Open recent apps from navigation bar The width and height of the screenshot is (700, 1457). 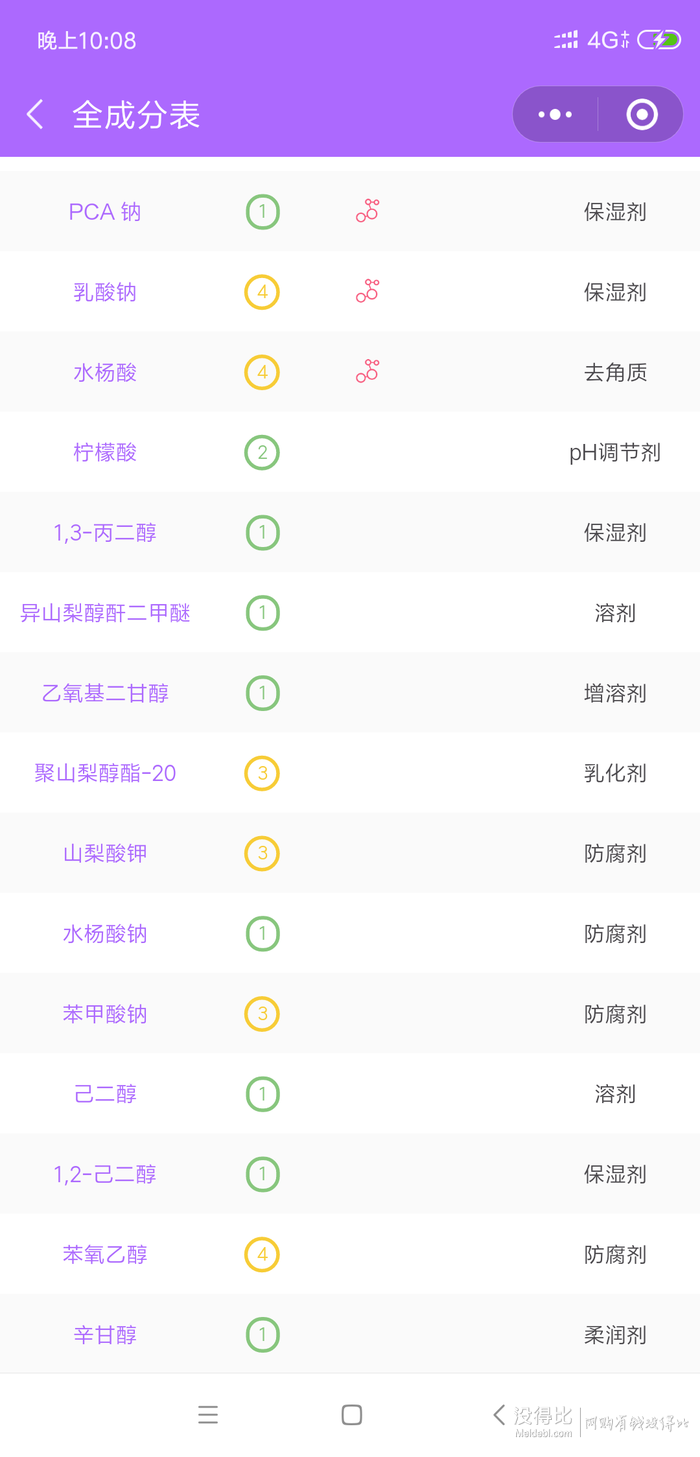pyautogui.click(x=208, y=1414)
